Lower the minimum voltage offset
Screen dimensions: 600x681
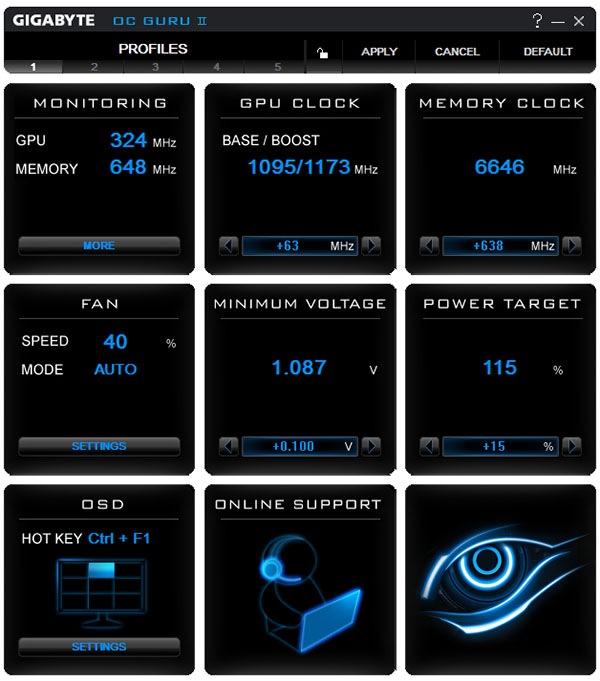[x=229, y=447]
